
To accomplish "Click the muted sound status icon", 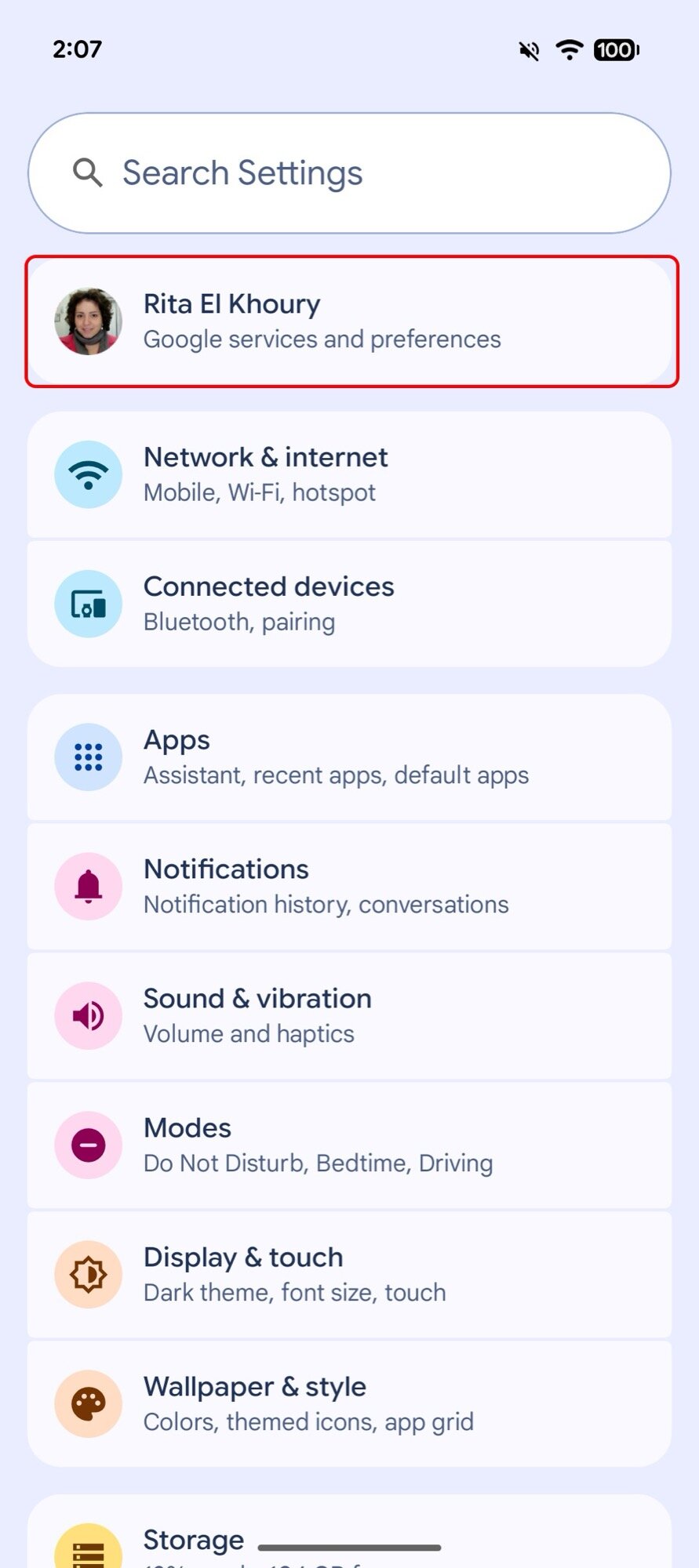I will 526,49.
